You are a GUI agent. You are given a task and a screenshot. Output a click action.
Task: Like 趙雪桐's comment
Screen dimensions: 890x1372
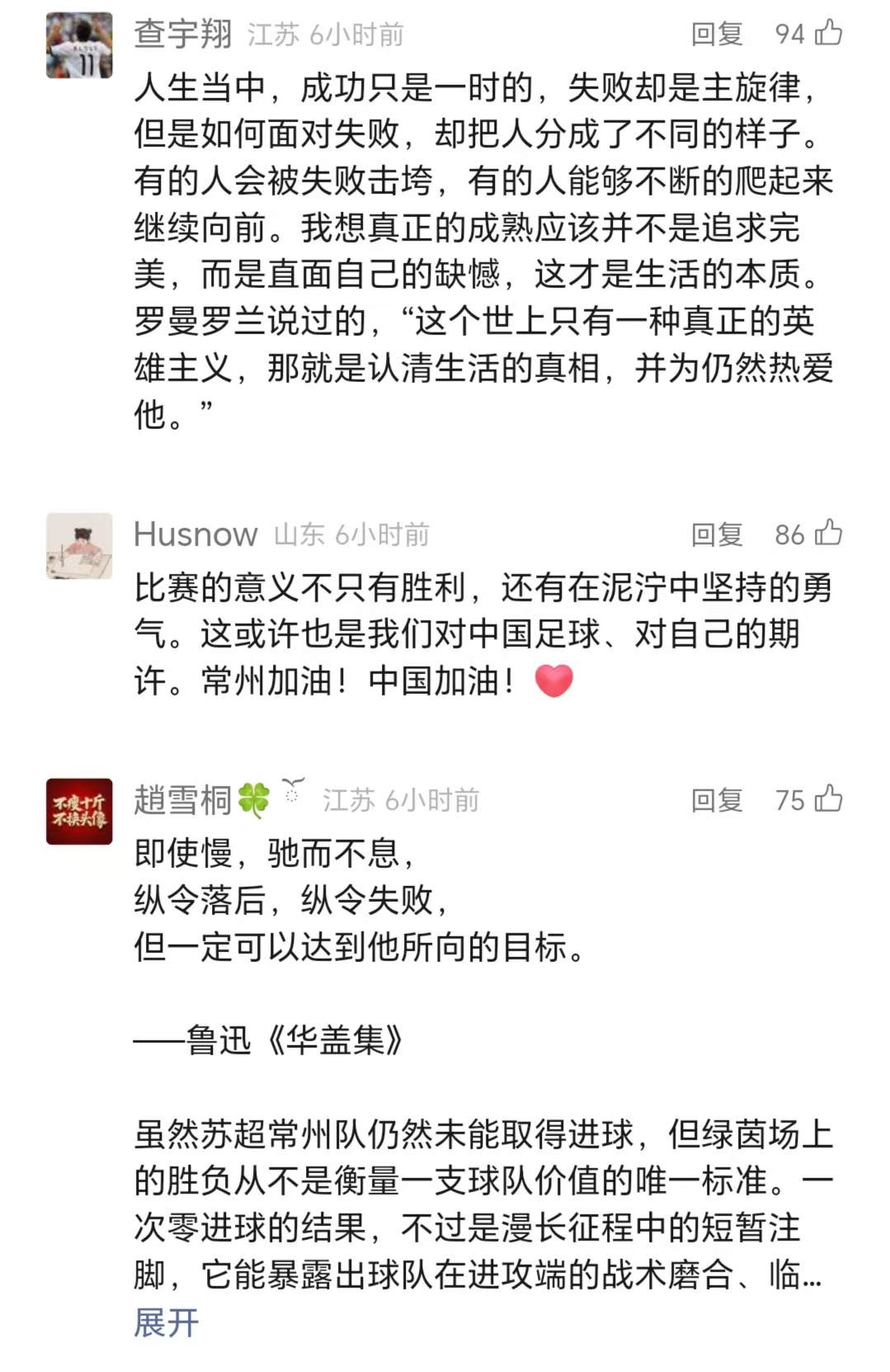828,799
